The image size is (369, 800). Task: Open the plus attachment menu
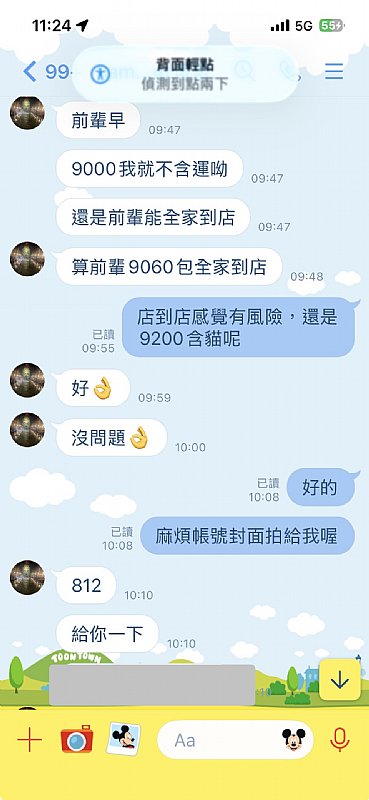point(30,739)
